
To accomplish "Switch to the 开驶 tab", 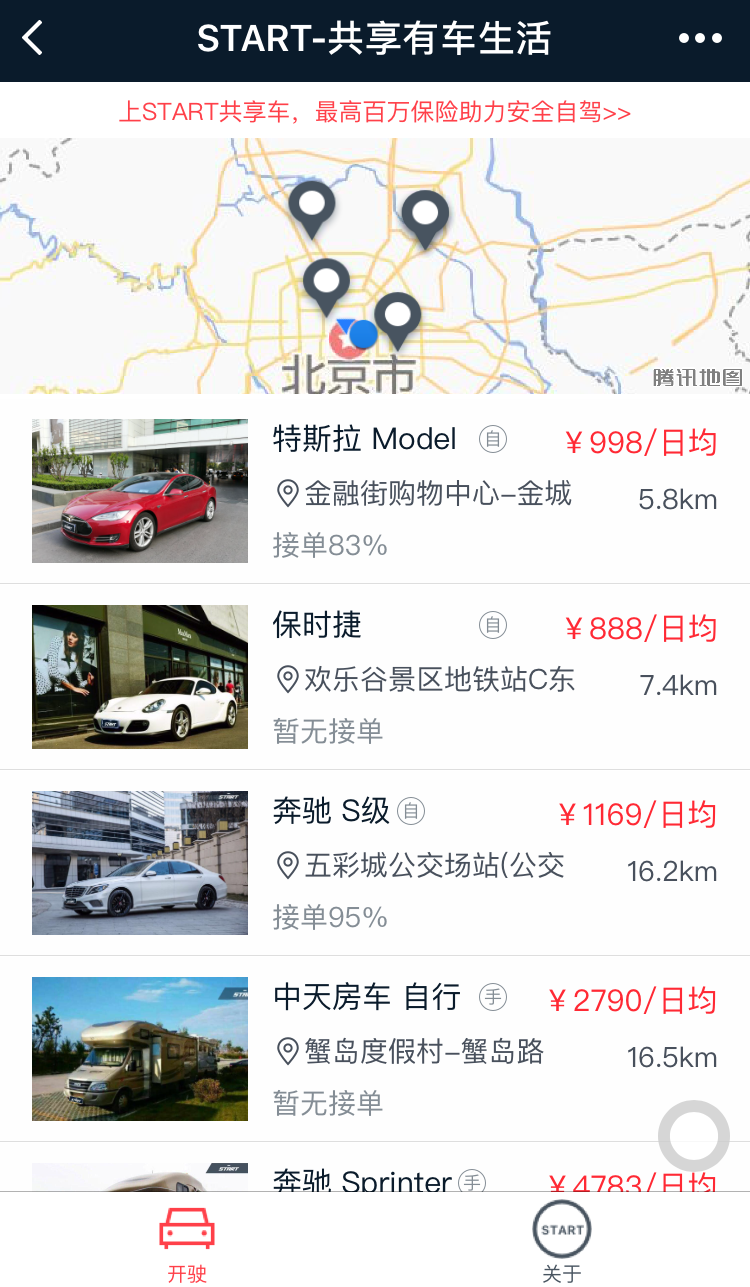I will point(187,1241).
